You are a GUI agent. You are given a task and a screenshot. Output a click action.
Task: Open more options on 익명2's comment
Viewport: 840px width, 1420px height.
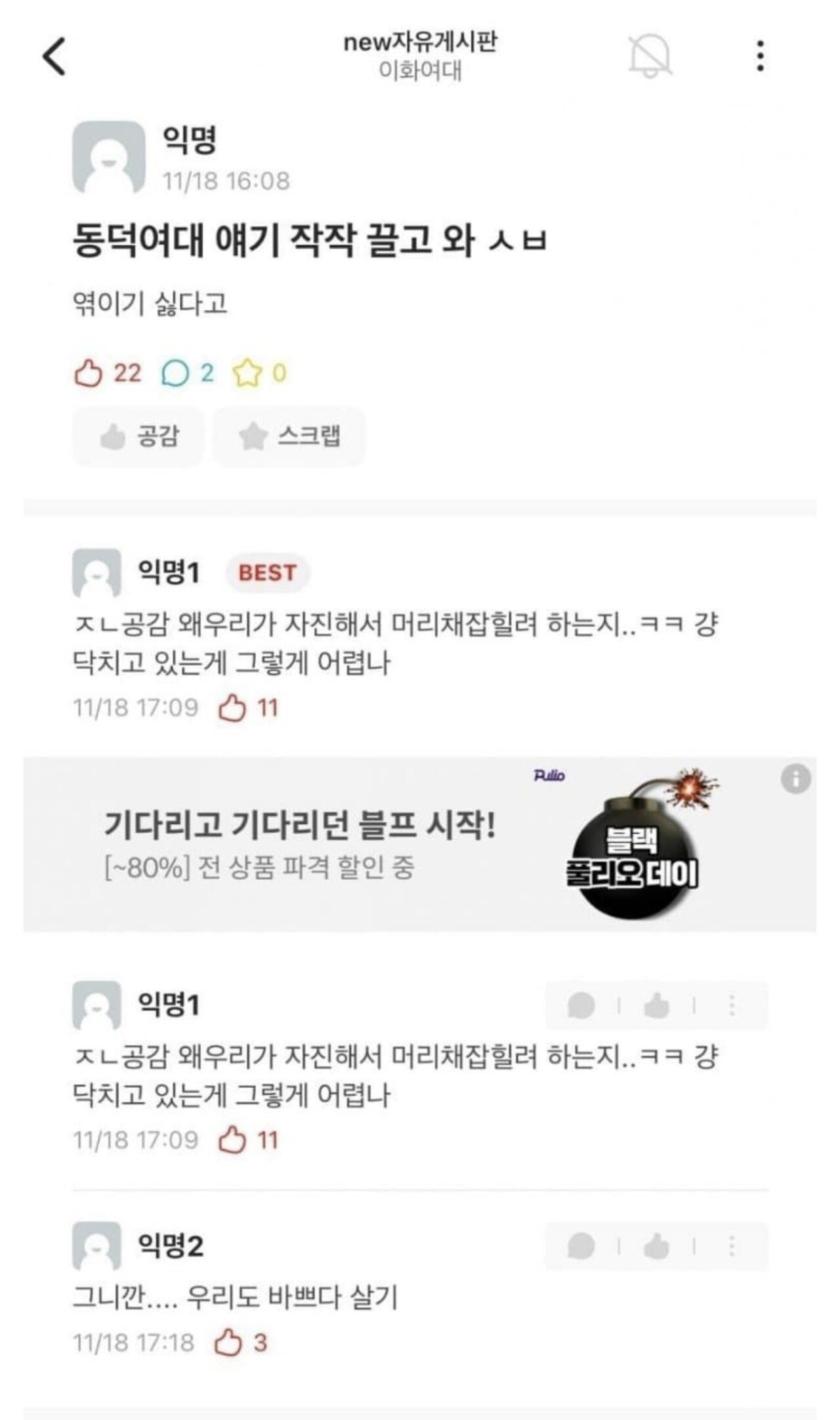[732, 1246]
